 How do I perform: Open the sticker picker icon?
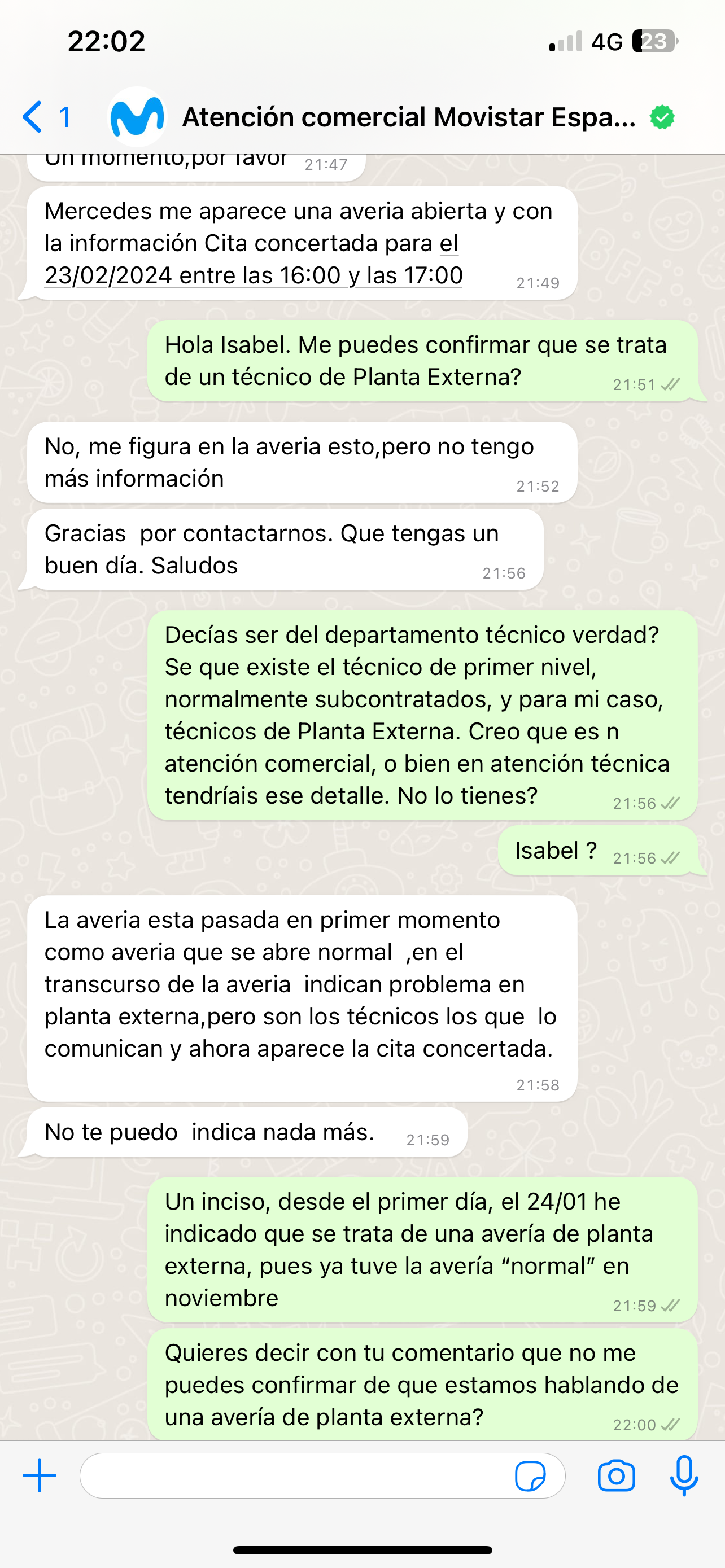tap(530, 1475)
